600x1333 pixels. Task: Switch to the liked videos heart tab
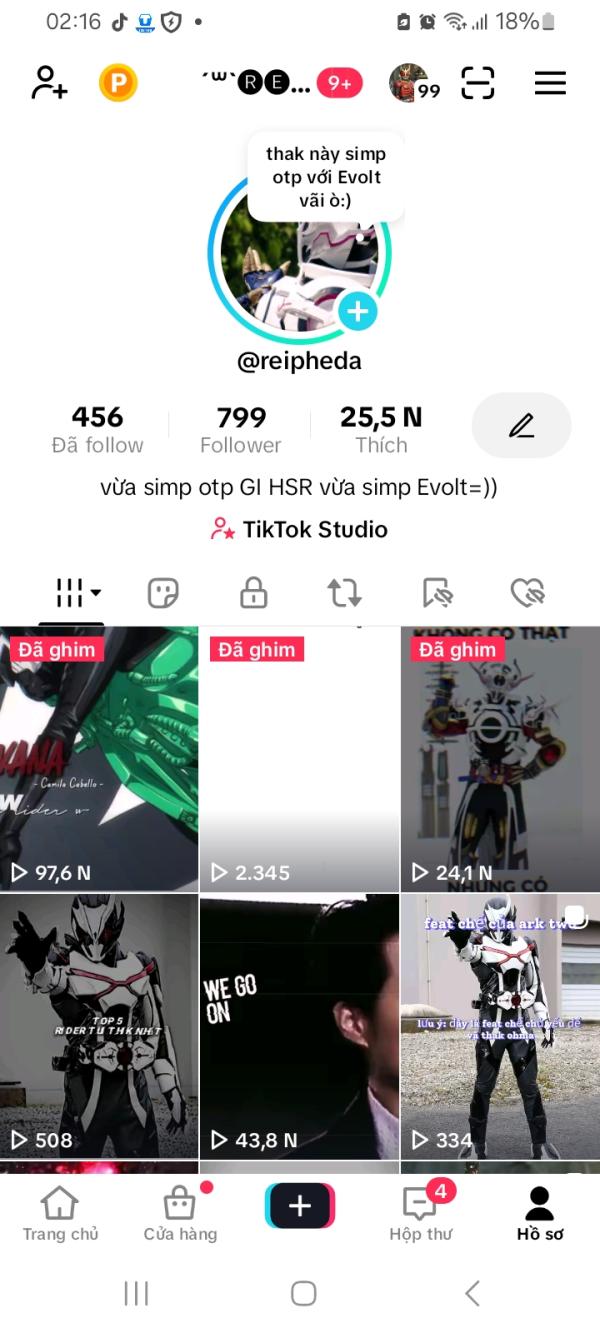pyautogui.click(x=526, y=593)
